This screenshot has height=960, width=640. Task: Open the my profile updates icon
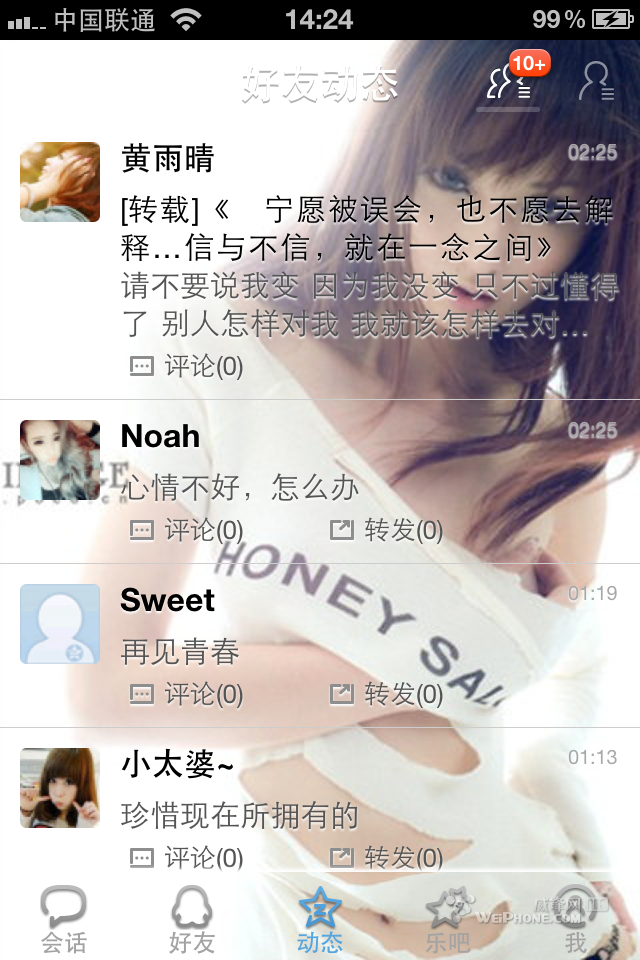tap(596, 82)
